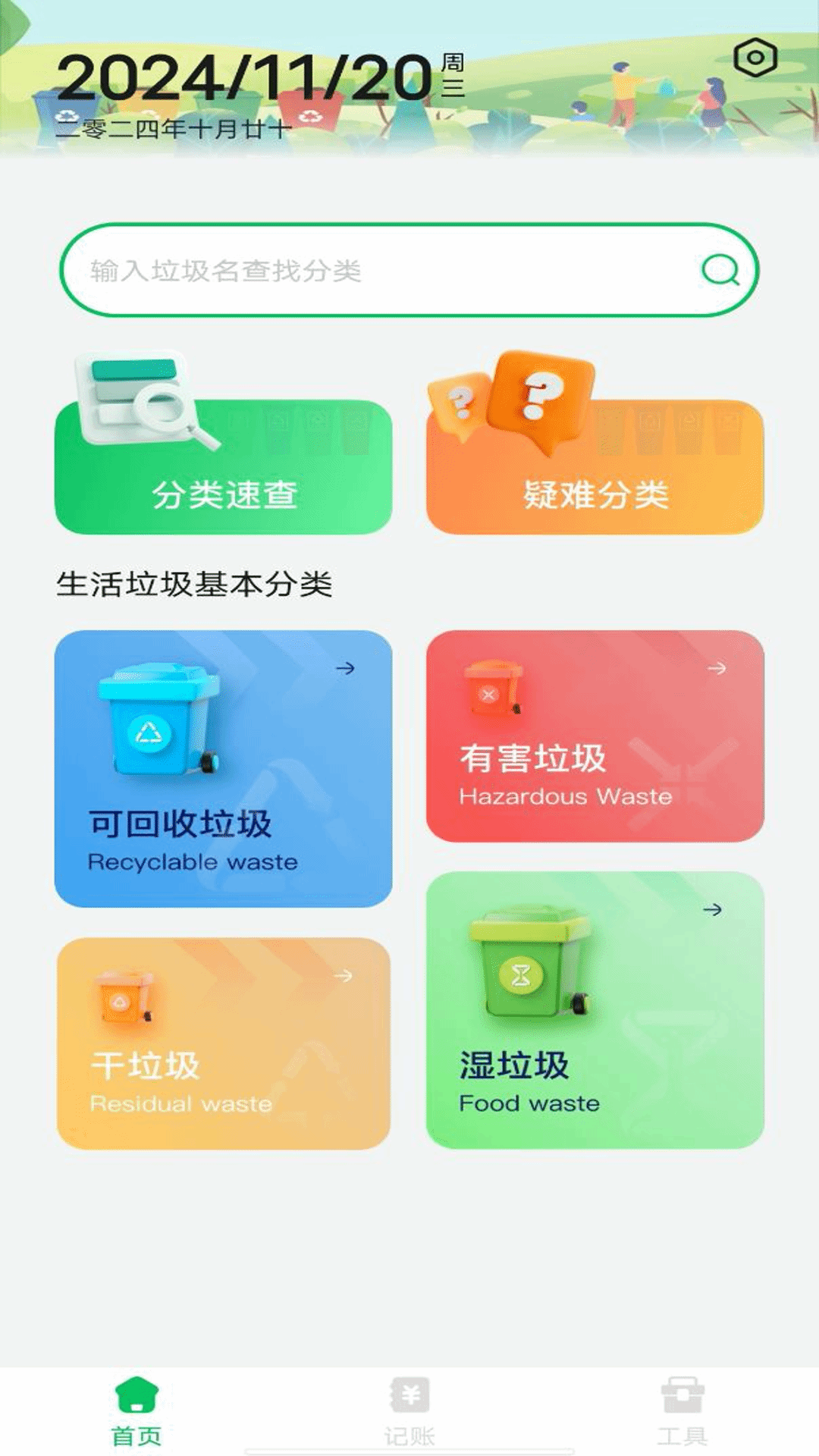The width and height of the screenshot is (819, 1456).
Task: Select the Residual waste card
Action: tap(224, 1043)
